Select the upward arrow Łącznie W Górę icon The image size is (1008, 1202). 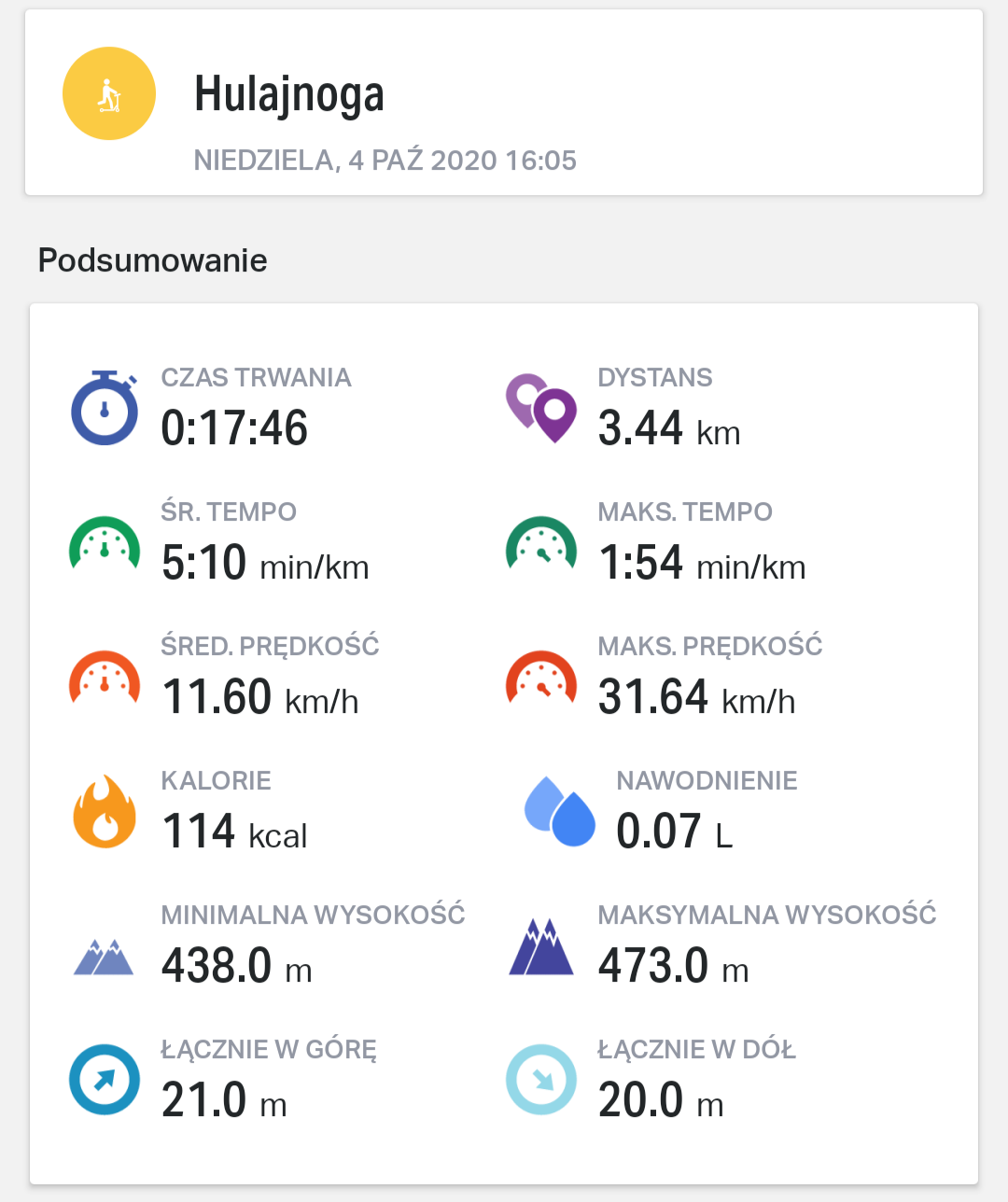tap(105, 1080)
